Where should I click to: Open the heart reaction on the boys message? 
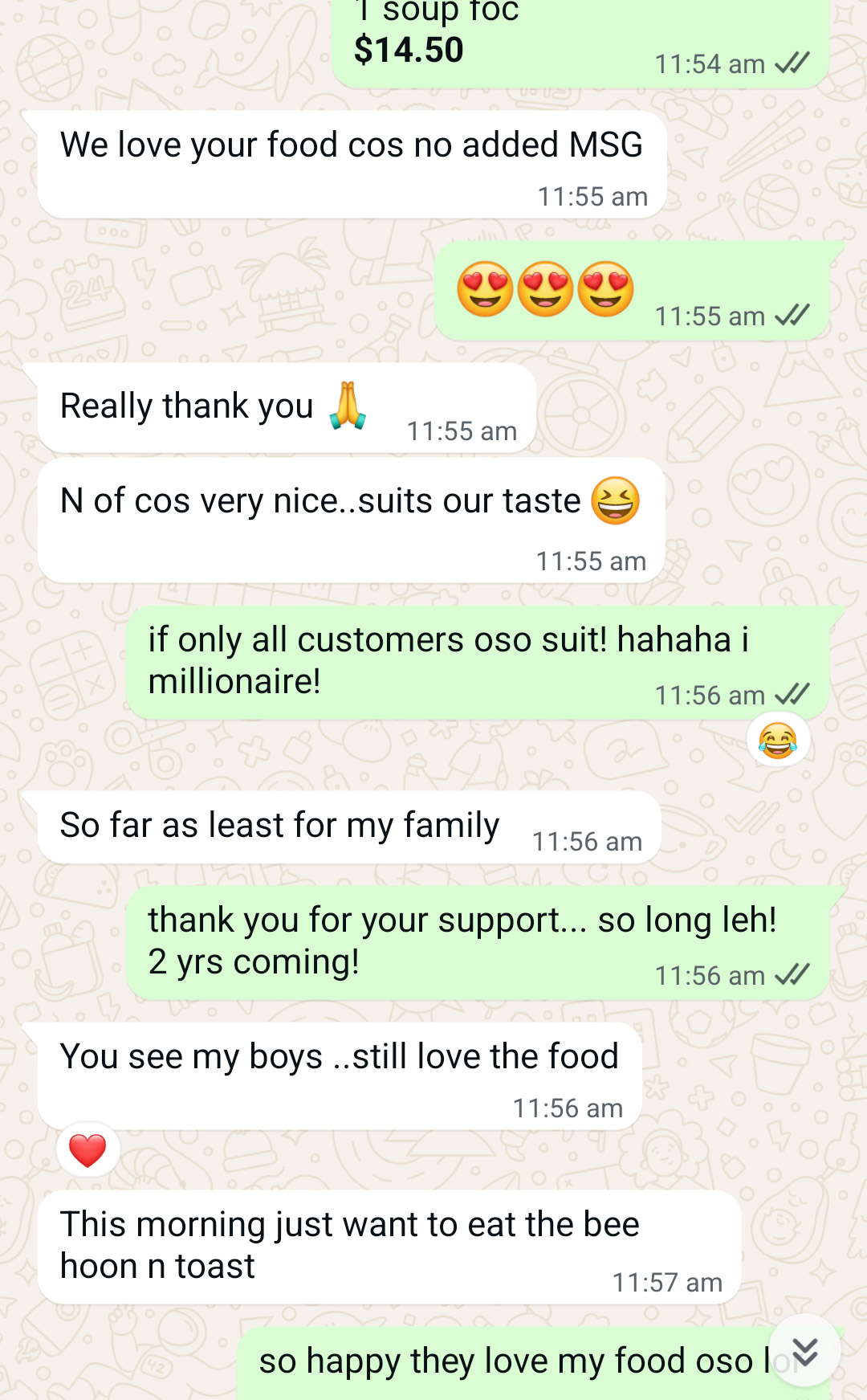(x=88, y=1149)
